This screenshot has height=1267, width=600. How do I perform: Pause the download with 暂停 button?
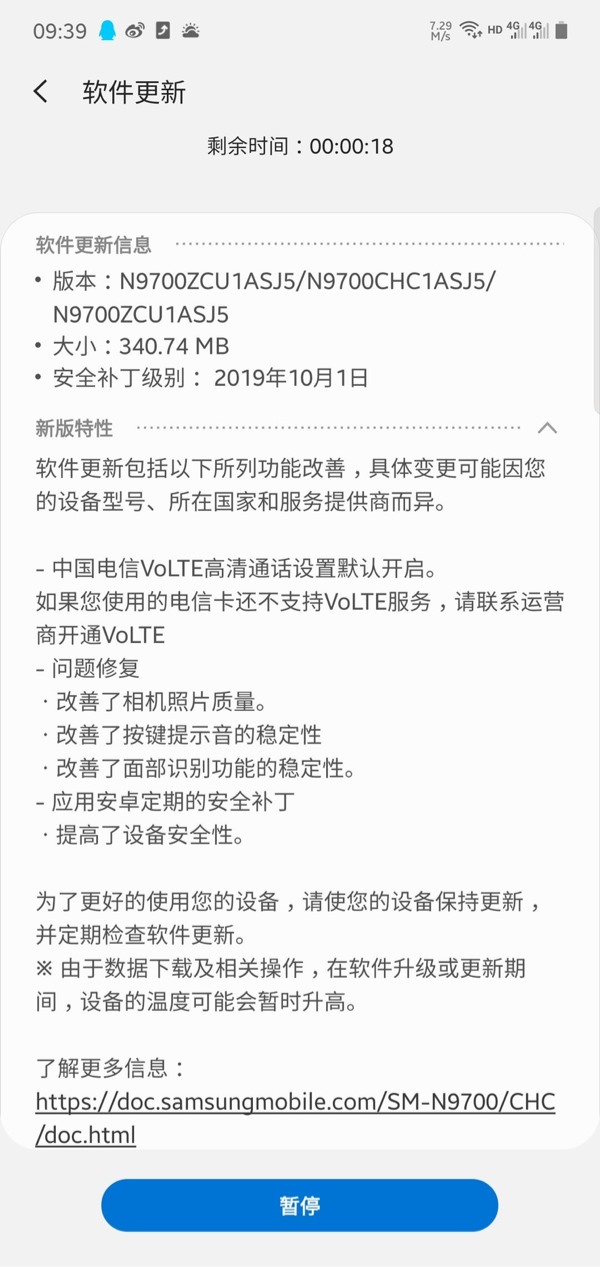point(299,1205)
